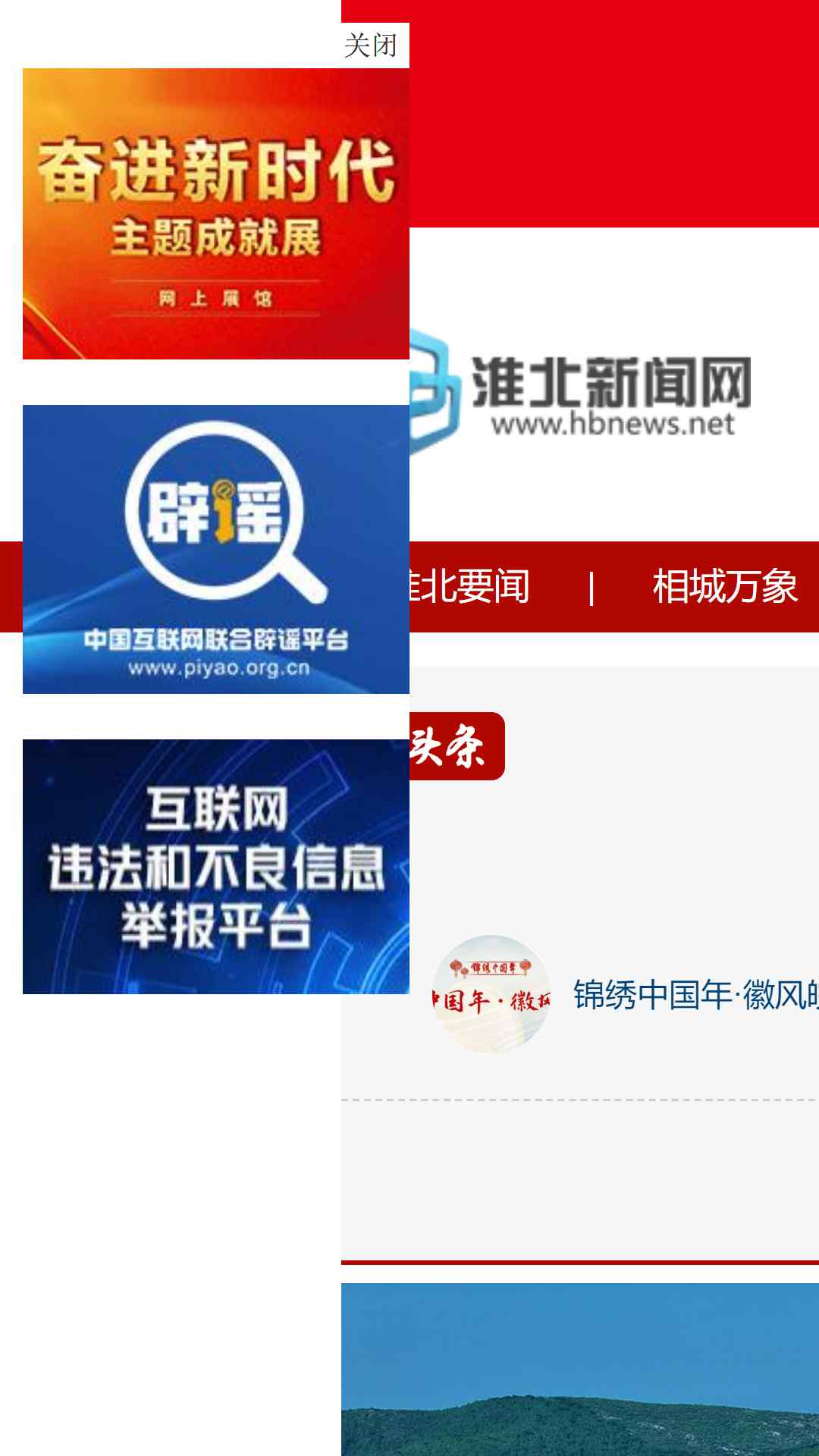This screenshot has width=819, height=1456.
Task: Open the 互联网违法和不良信息举报平台 banner
Action: [216, 867]
